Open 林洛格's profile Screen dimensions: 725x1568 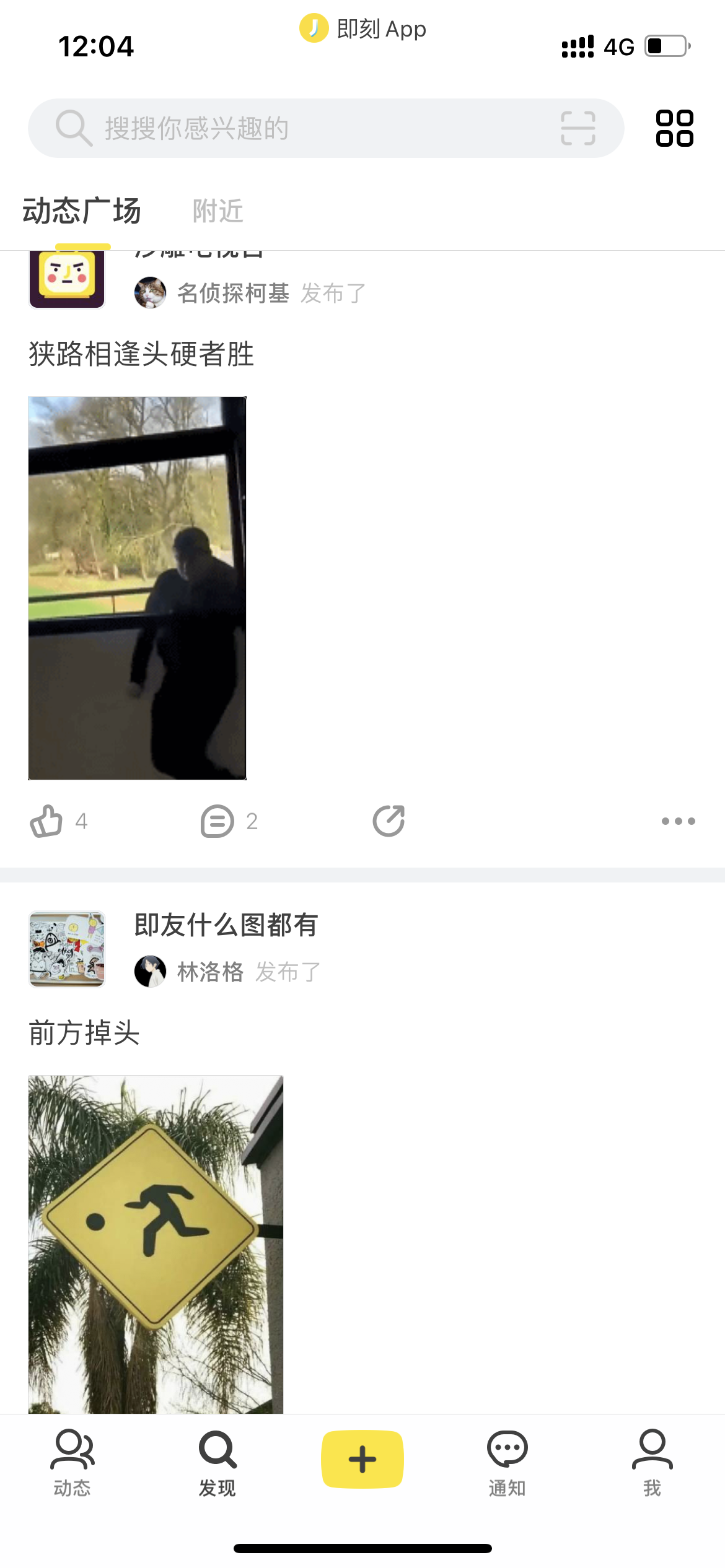(x=210, y=972)
